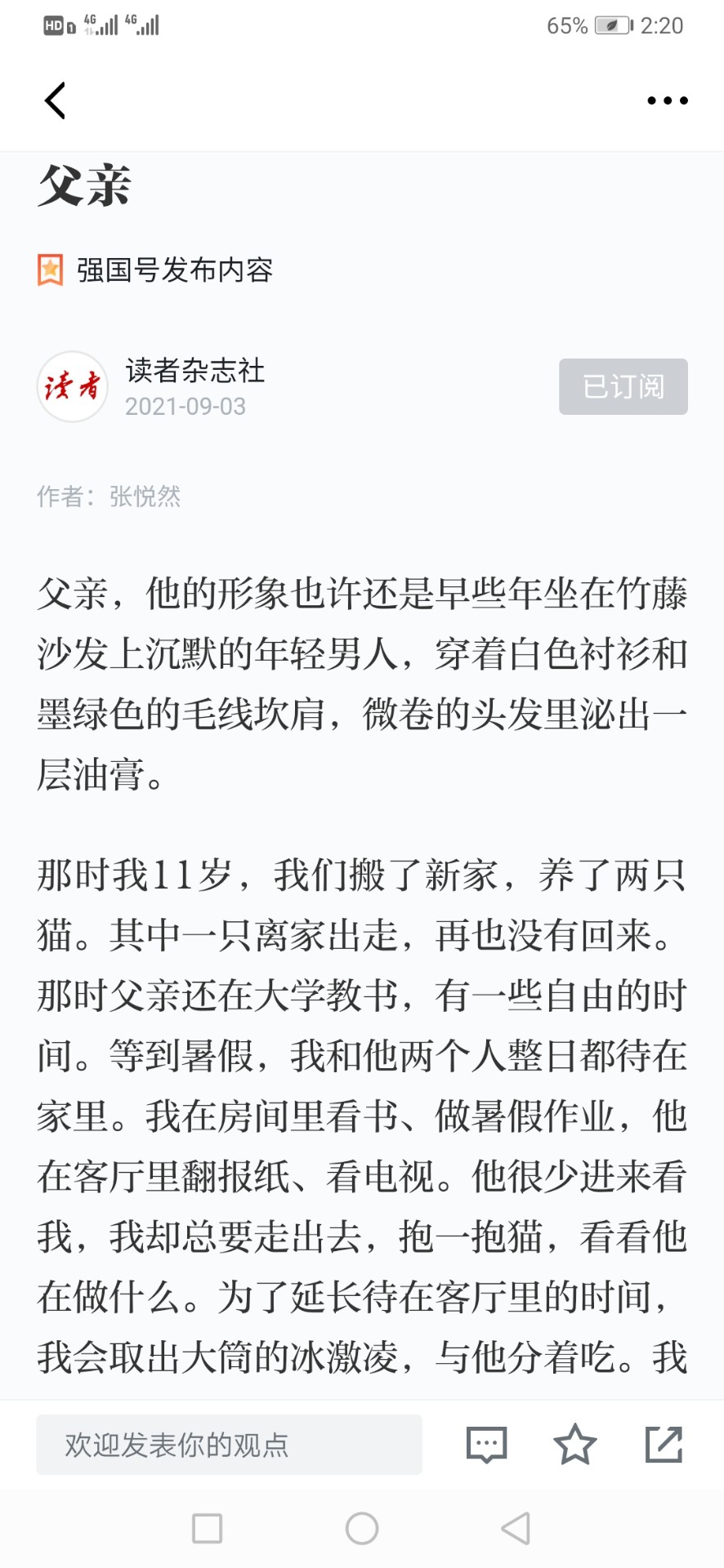The width and height of the screenshot is (724, 1568).
Task: Share the article via share icon
Action: tap(664, 1444)
